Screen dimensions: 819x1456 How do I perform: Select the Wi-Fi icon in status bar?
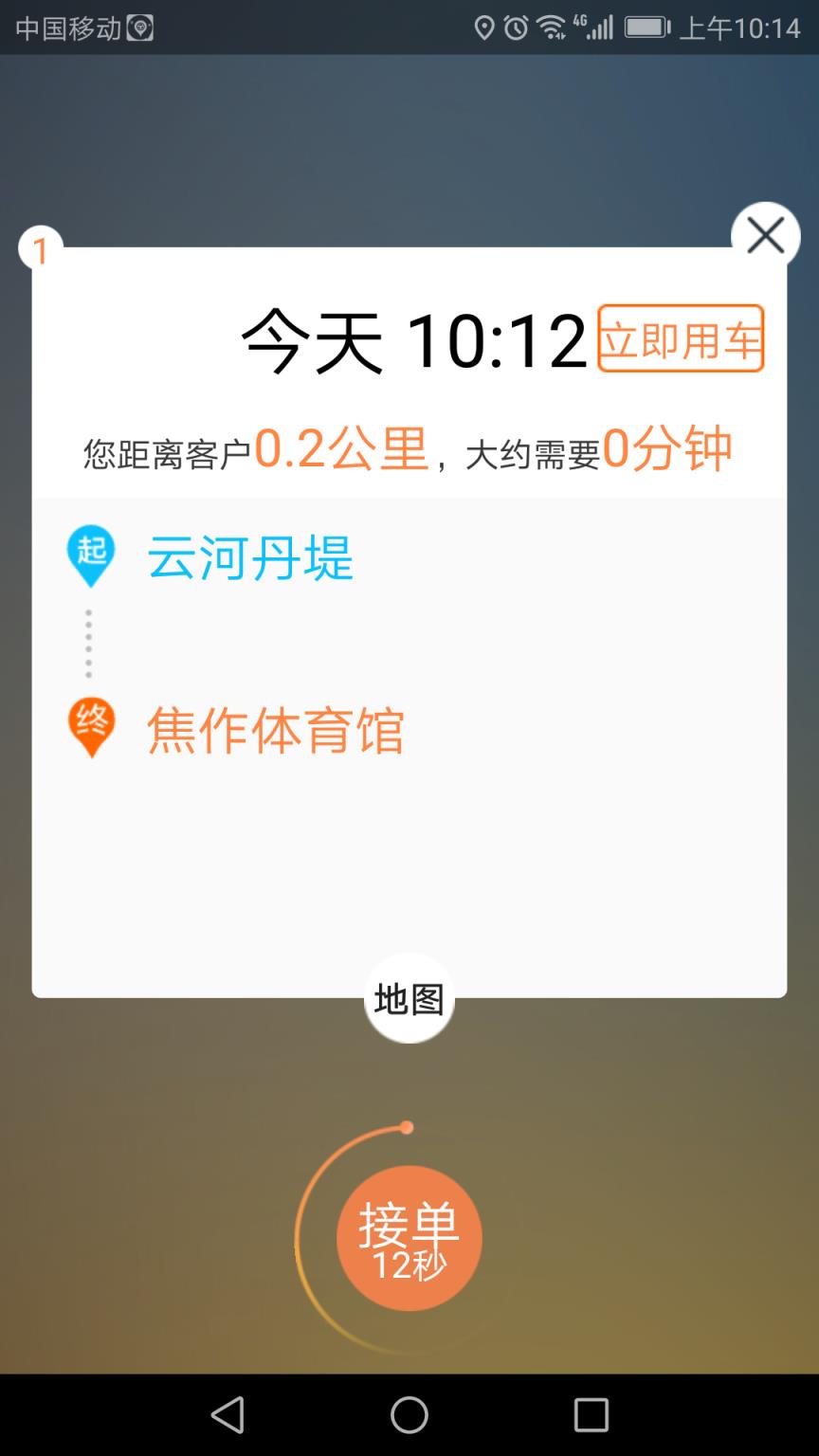(x=550, y=27)
